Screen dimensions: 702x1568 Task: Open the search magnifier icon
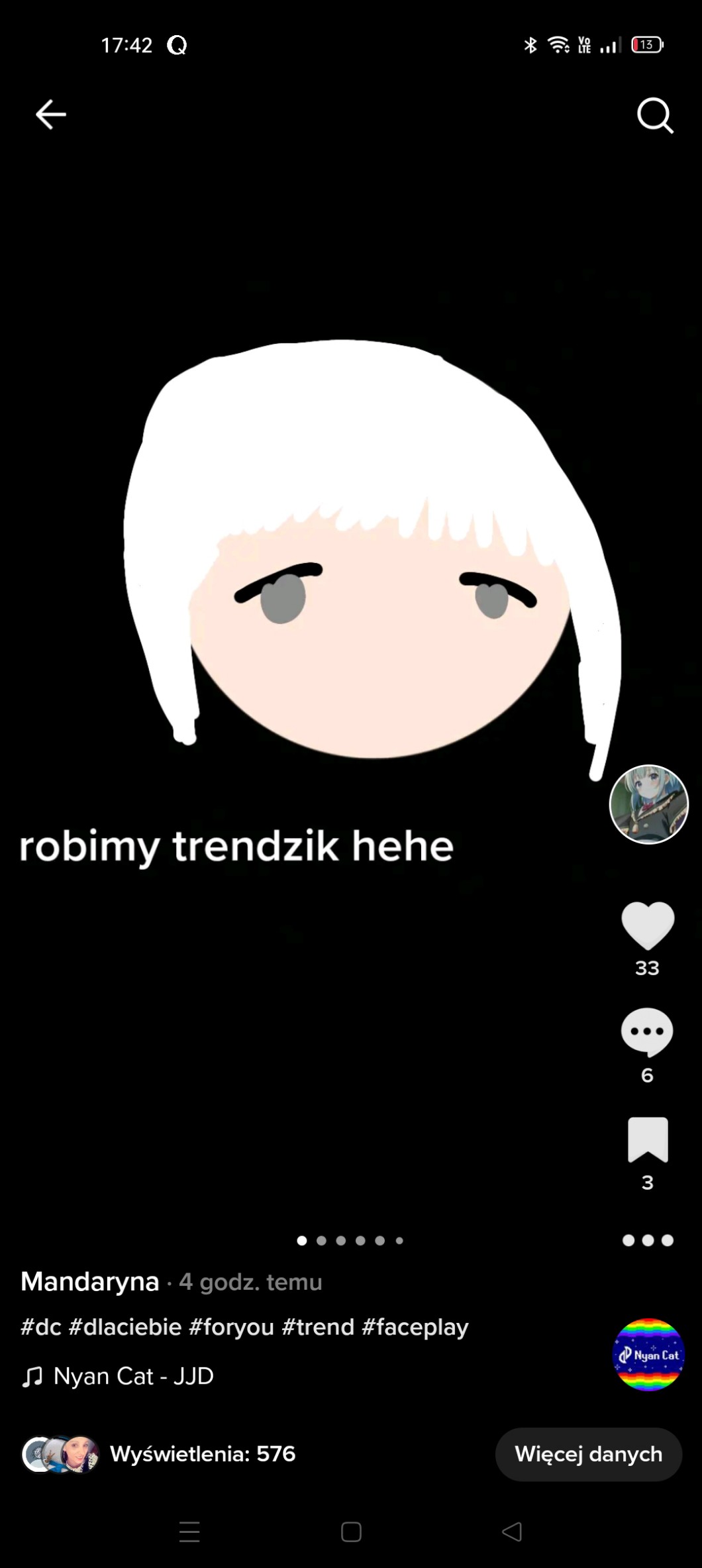(654, 116)
